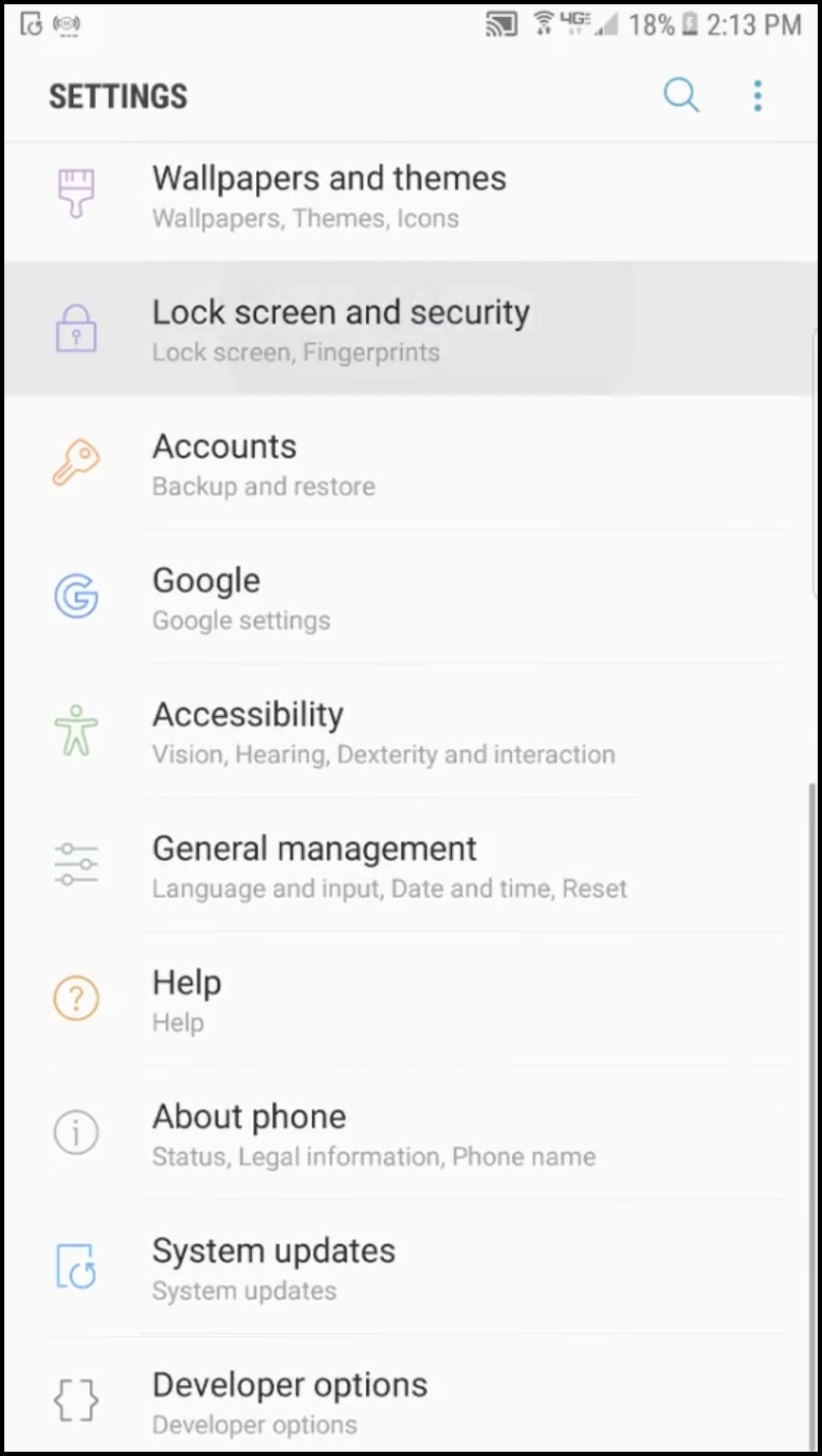Screen dimensions: 822x1456
Task: Open Google settings
Action: [241, 598]
